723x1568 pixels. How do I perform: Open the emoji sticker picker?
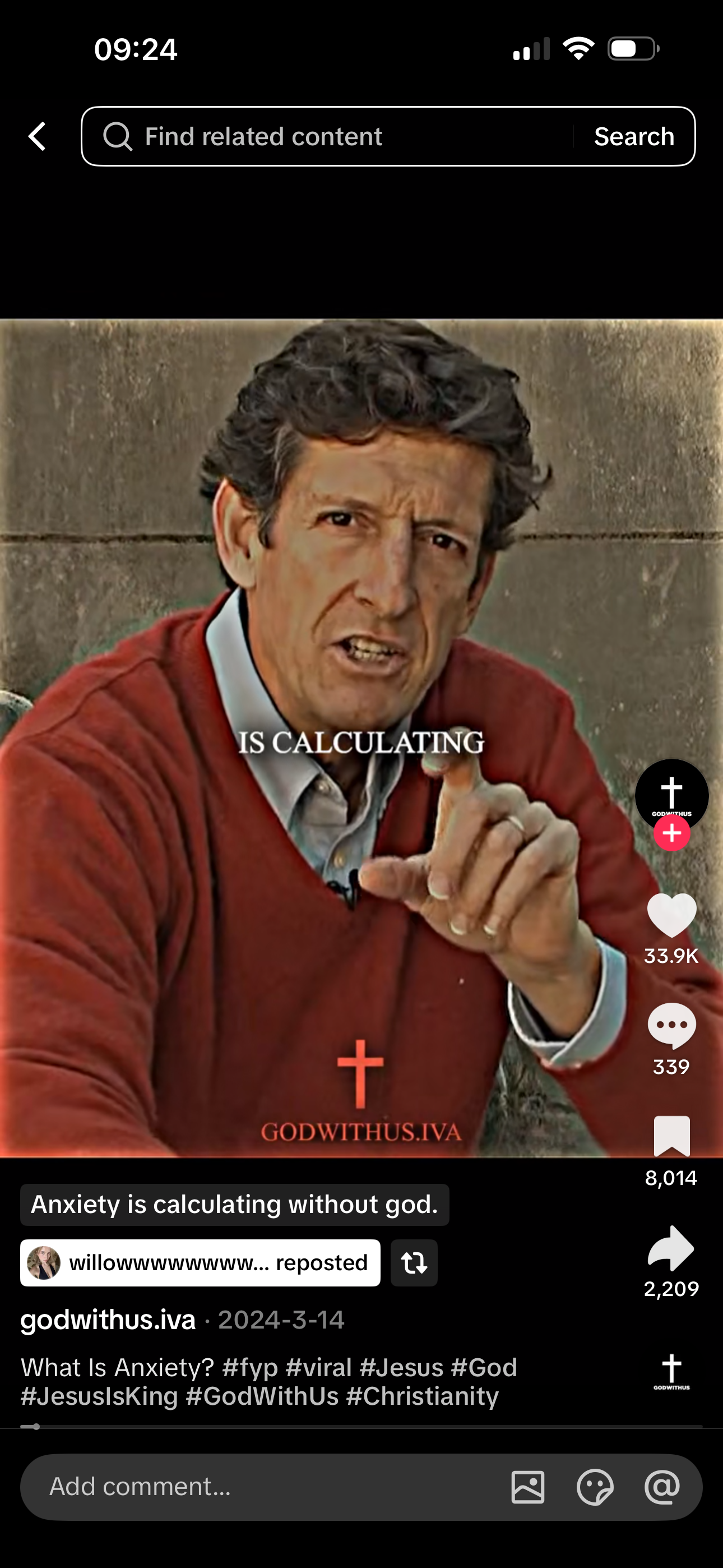[x=595, y=1487]
